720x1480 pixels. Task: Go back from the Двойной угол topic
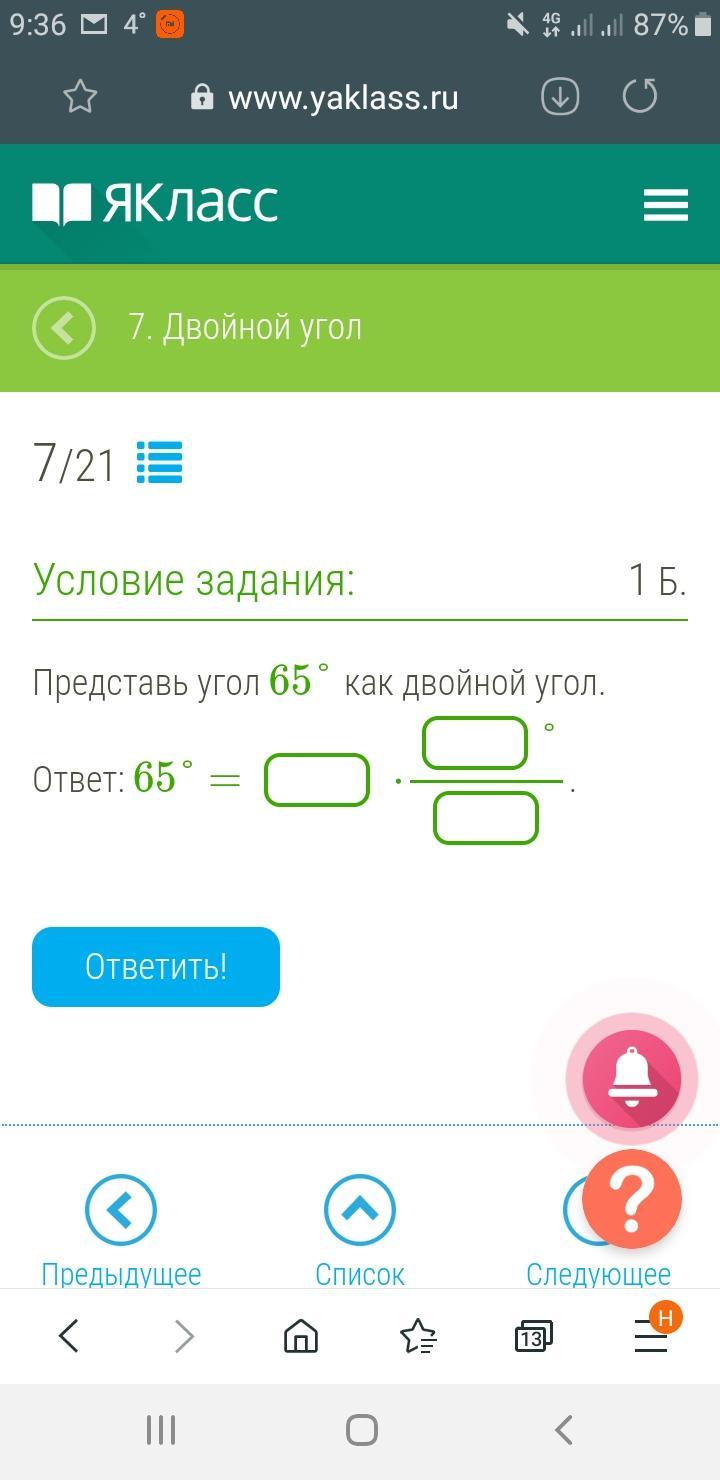click(x=64, y=328)
